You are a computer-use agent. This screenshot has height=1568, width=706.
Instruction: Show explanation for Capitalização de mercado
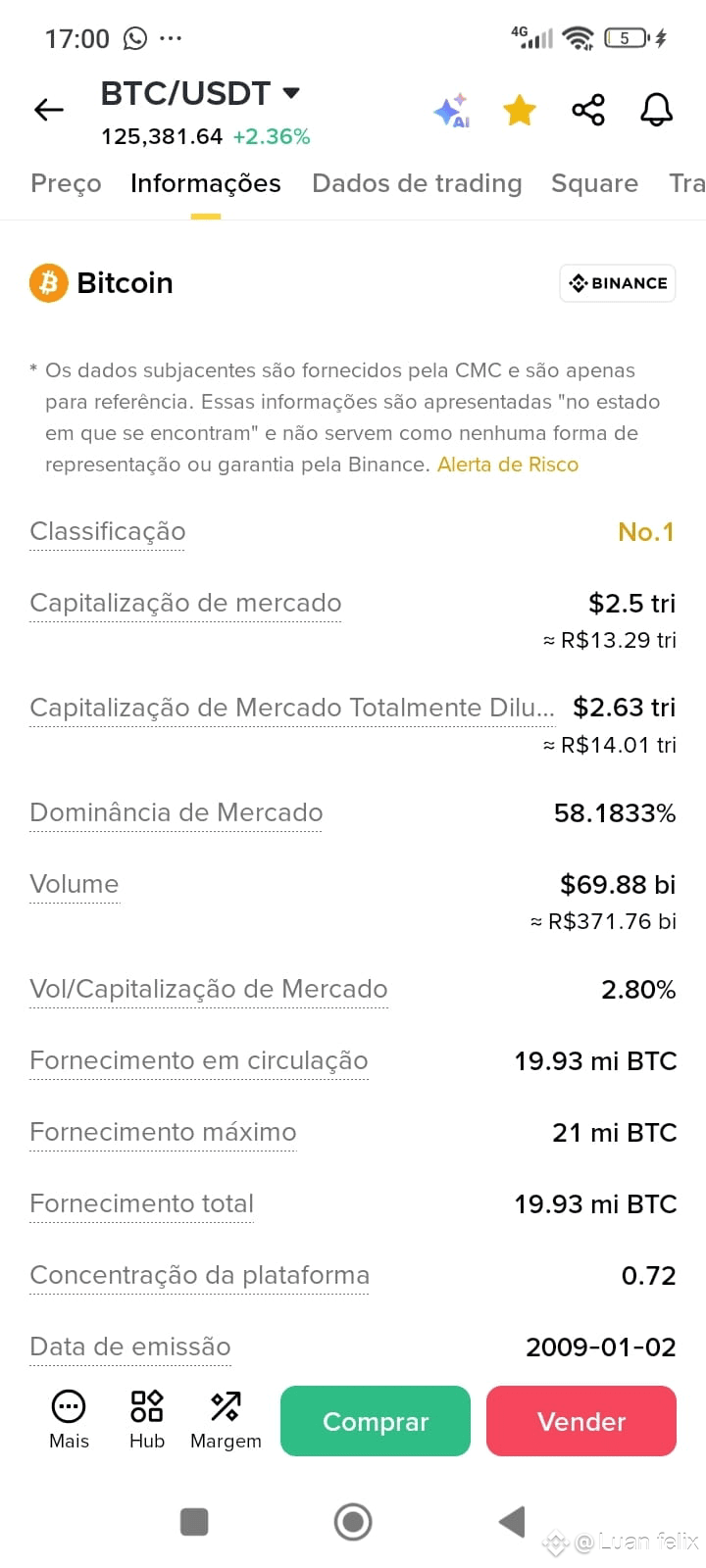(185, 603)
